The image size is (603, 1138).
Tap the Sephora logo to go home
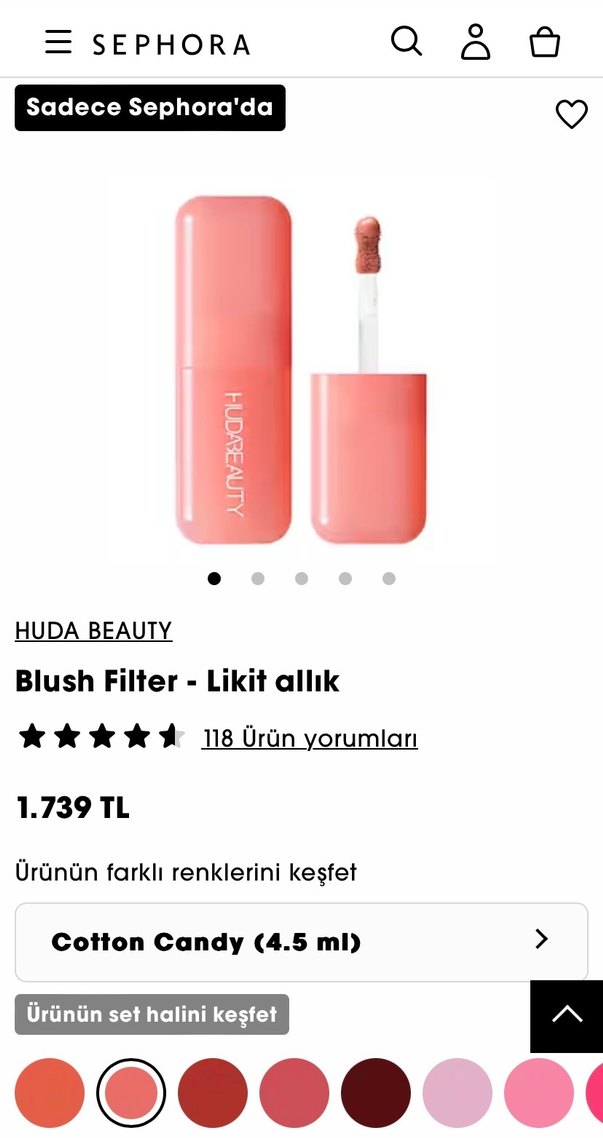coord(171,44)
